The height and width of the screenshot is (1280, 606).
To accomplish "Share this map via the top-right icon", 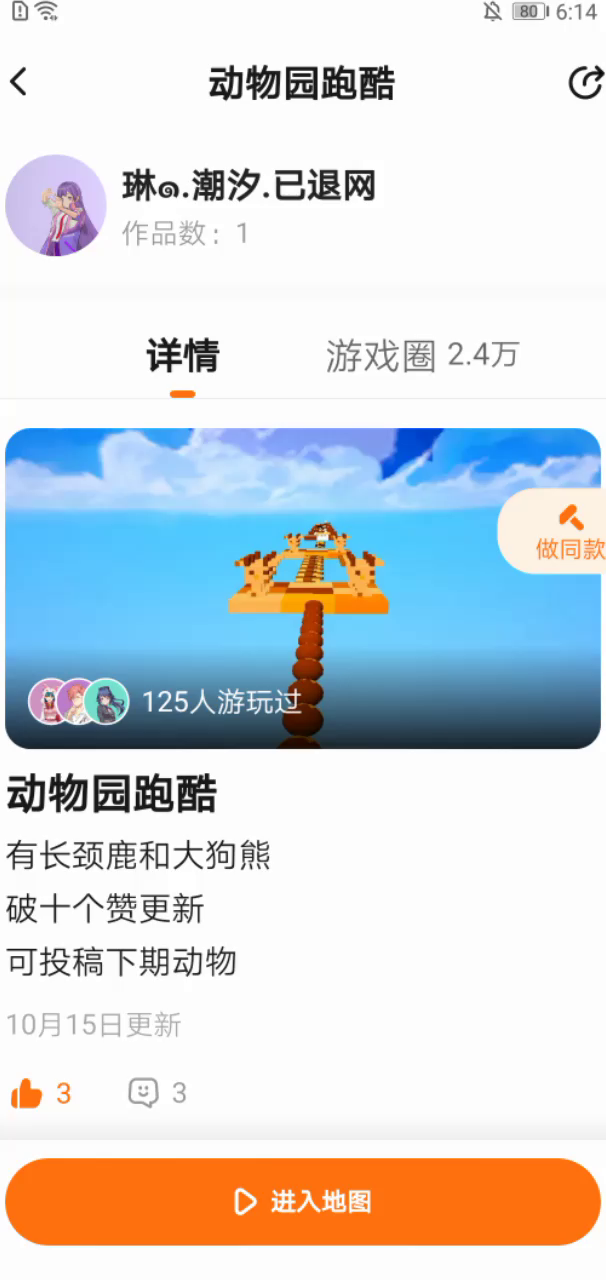I will point(585,83).
